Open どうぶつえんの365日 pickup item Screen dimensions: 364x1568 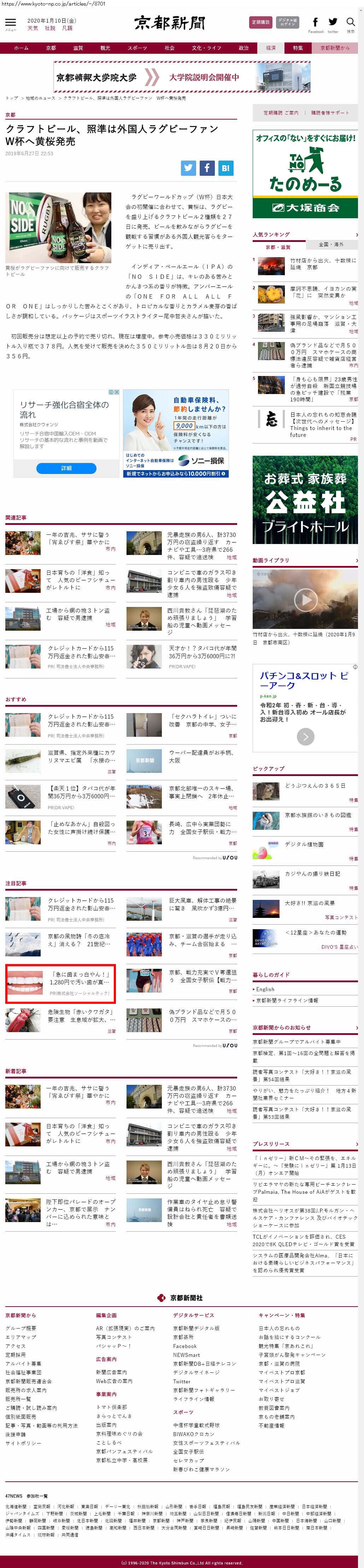tap(315, 786)
